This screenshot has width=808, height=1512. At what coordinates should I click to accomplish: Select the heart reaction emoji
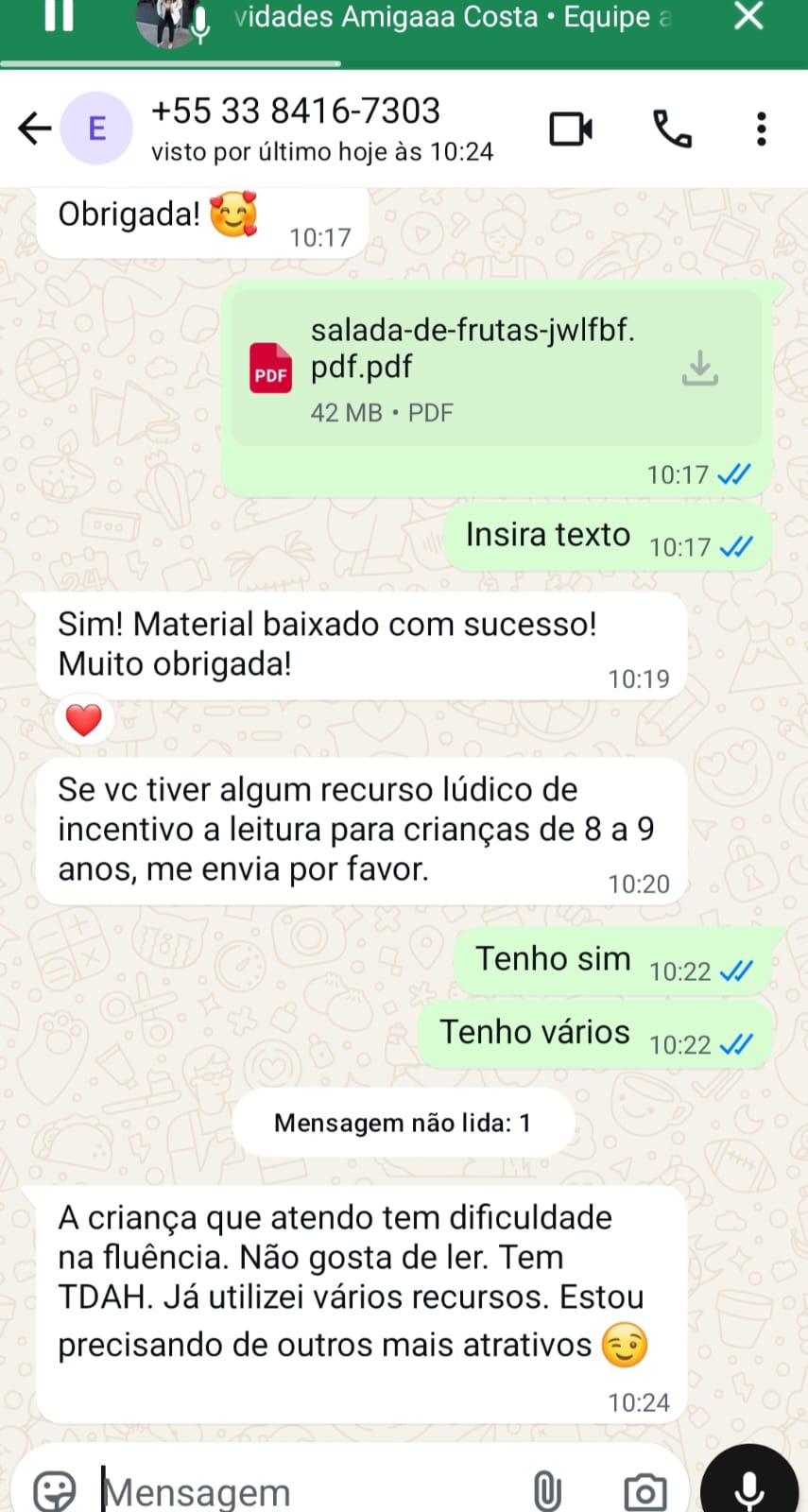pos(84,718)
